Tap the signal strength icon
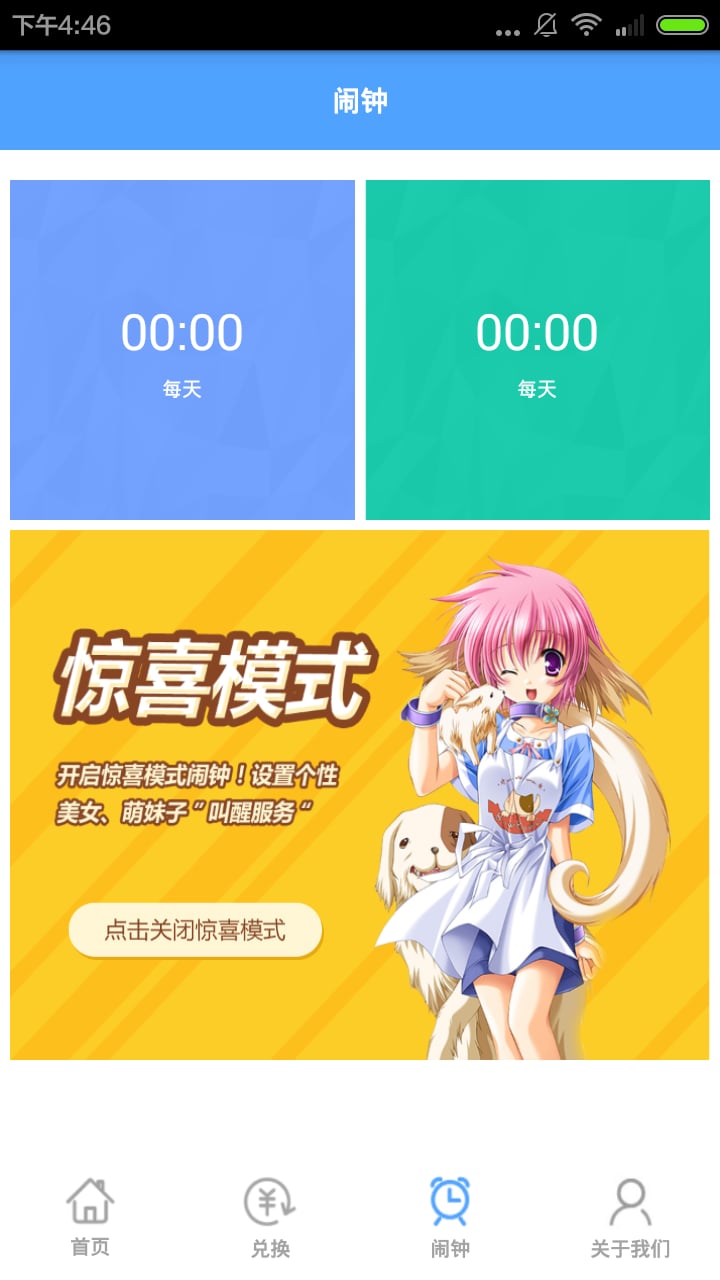 (628, 27)
